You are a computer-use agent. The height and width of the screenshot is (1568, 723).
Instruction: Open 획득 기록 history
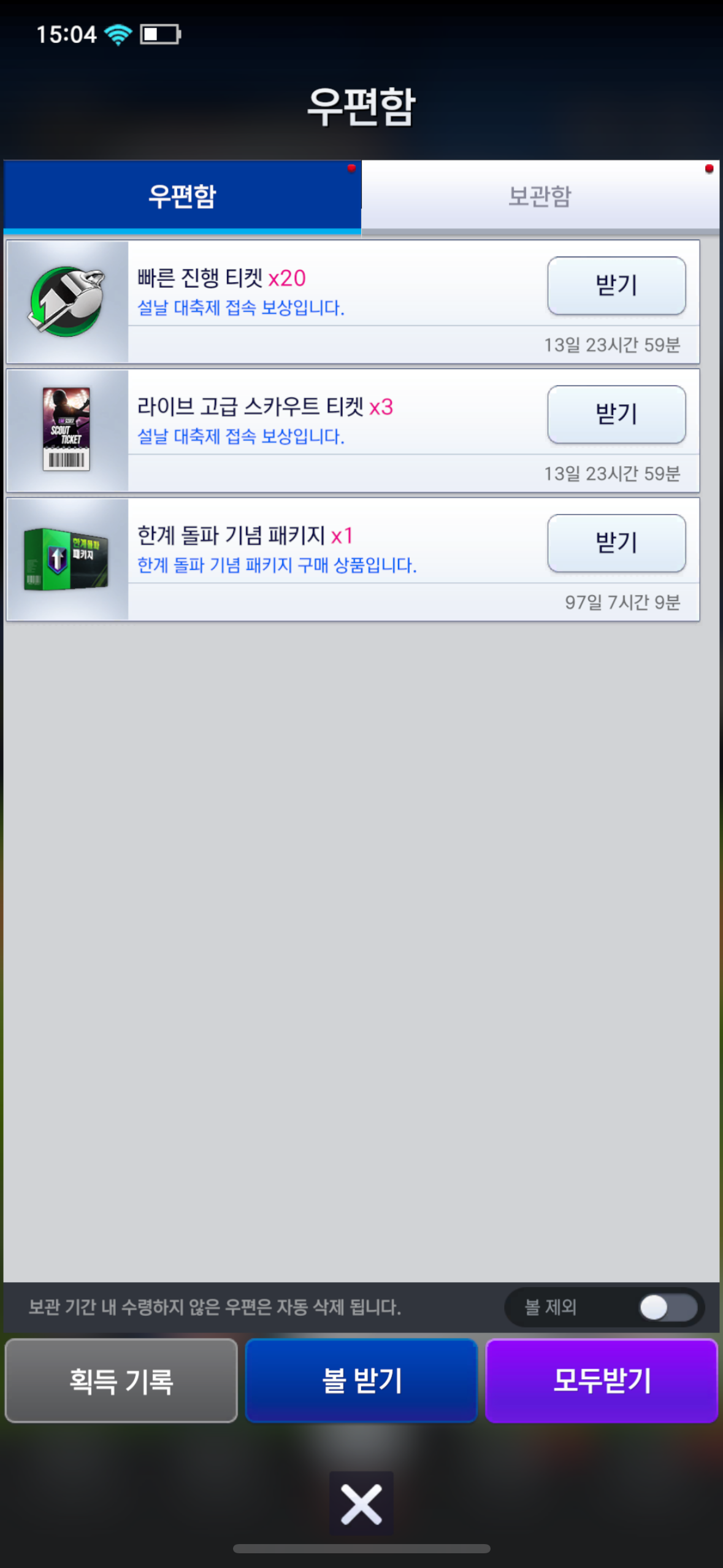click(121, 1380)
